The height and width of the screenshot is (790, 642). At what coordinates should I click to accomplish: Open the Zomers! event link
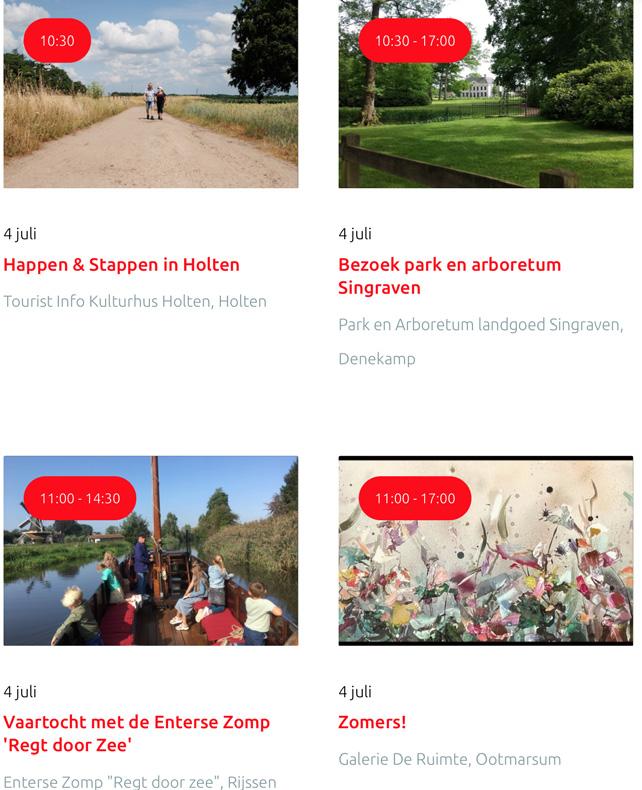point(372,722)
